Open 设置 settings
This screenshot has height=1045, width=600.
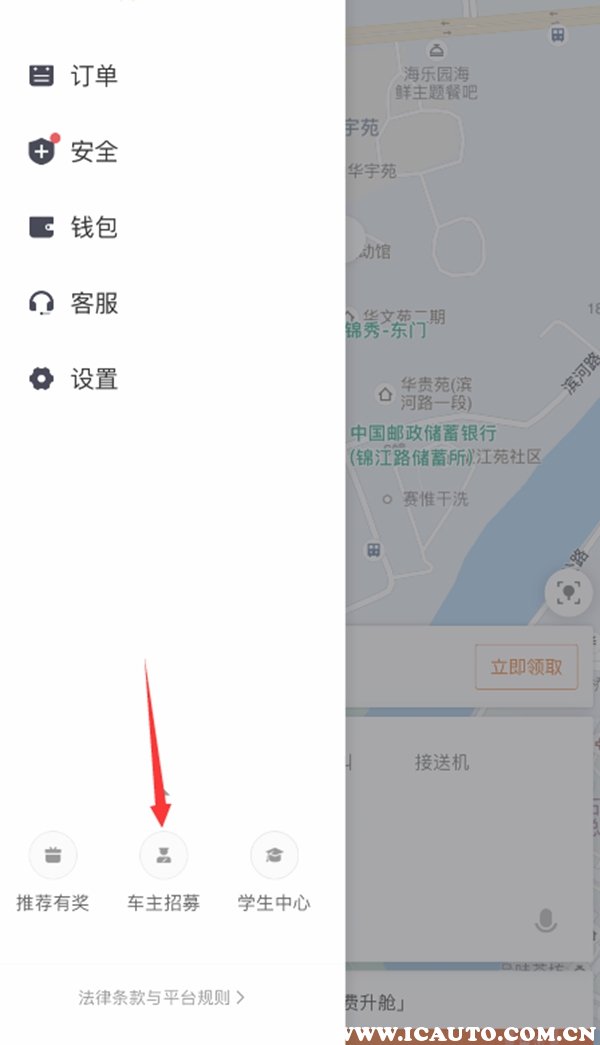pyautogui.click(x=74, y=380)
